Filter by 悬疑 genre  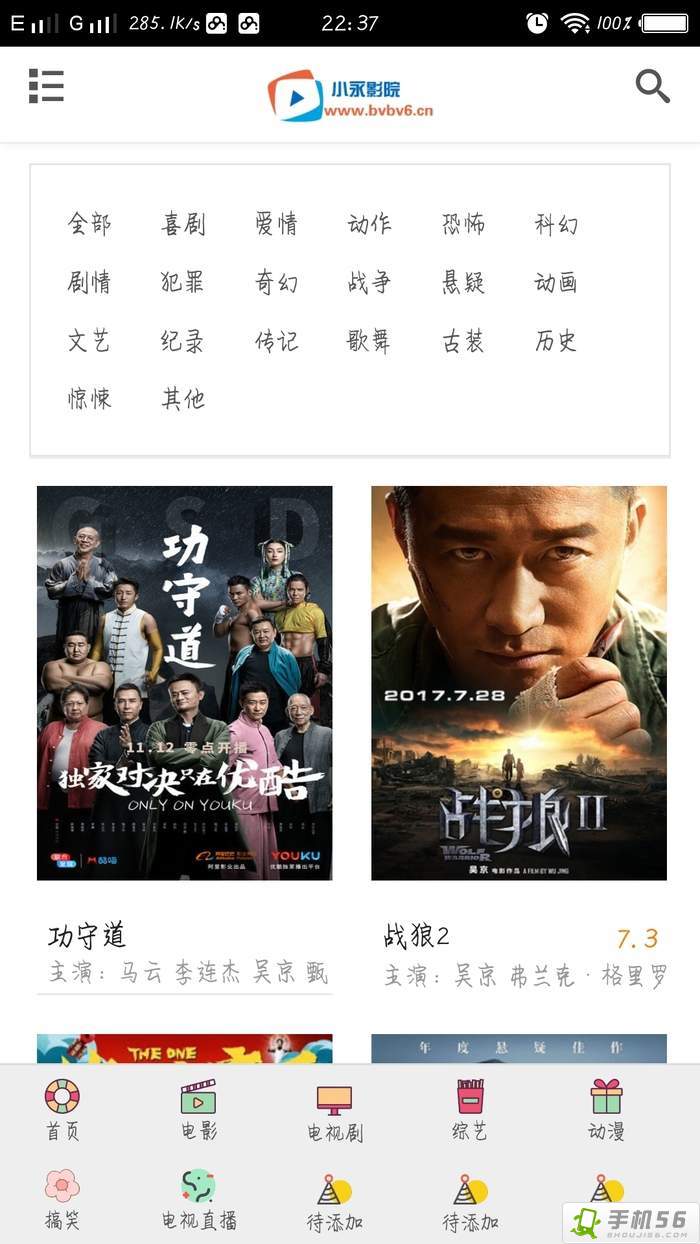tap(463, 282)
